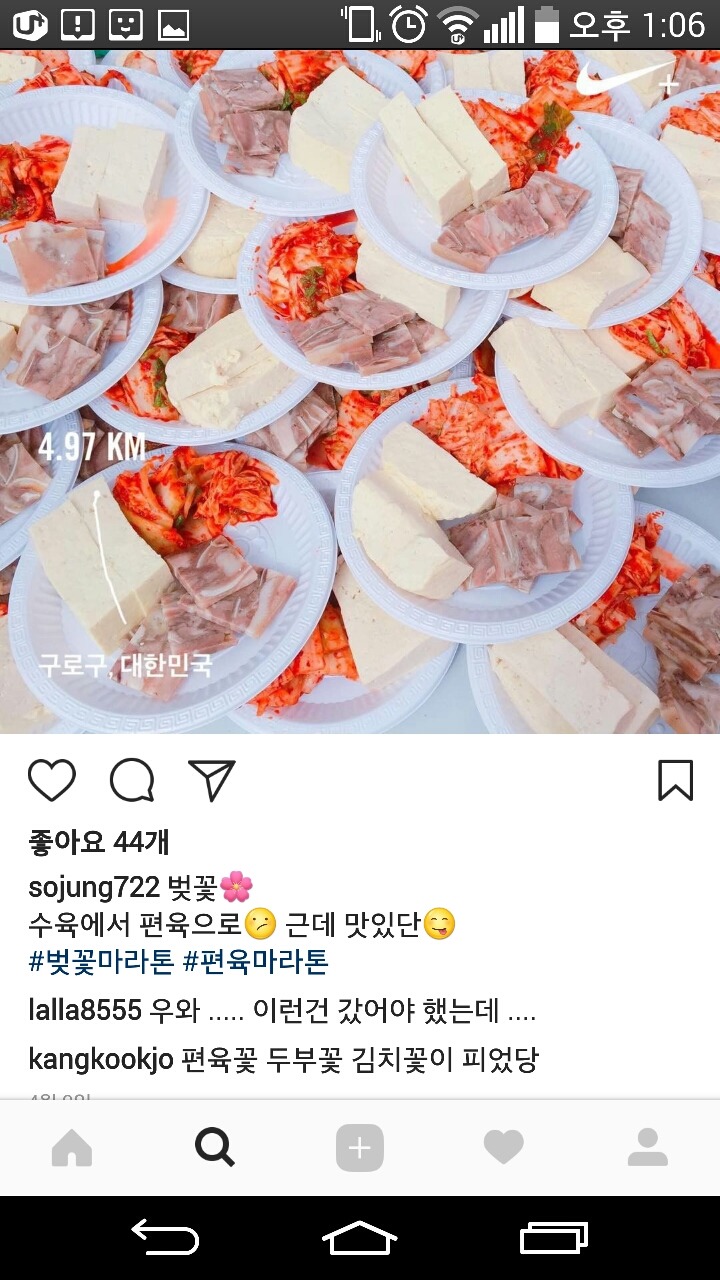Like the post by sojung722

click(x=52, y=781)
